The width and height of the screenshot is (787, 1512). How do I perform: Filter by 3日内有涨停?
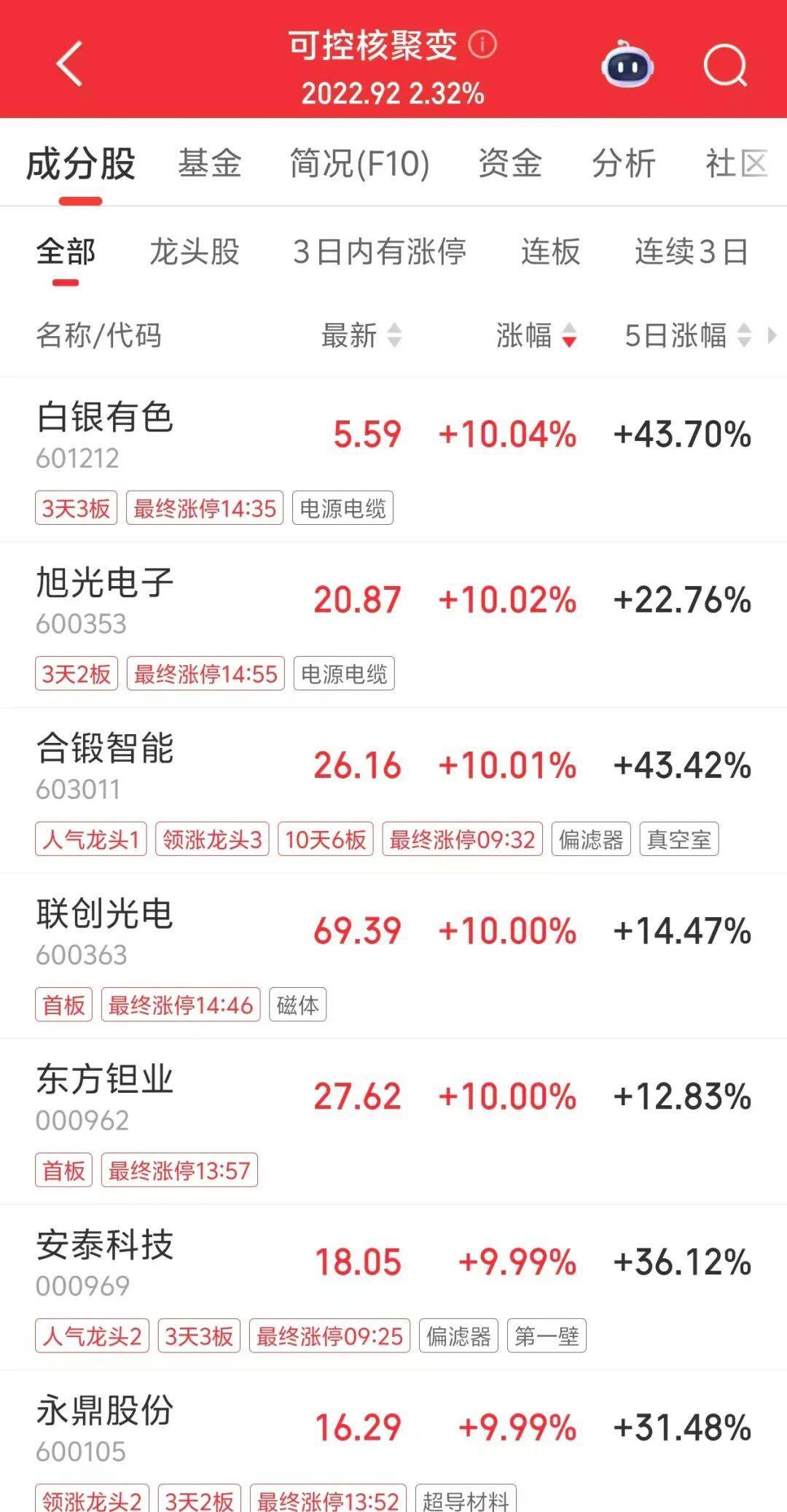(x=380, y=252)
